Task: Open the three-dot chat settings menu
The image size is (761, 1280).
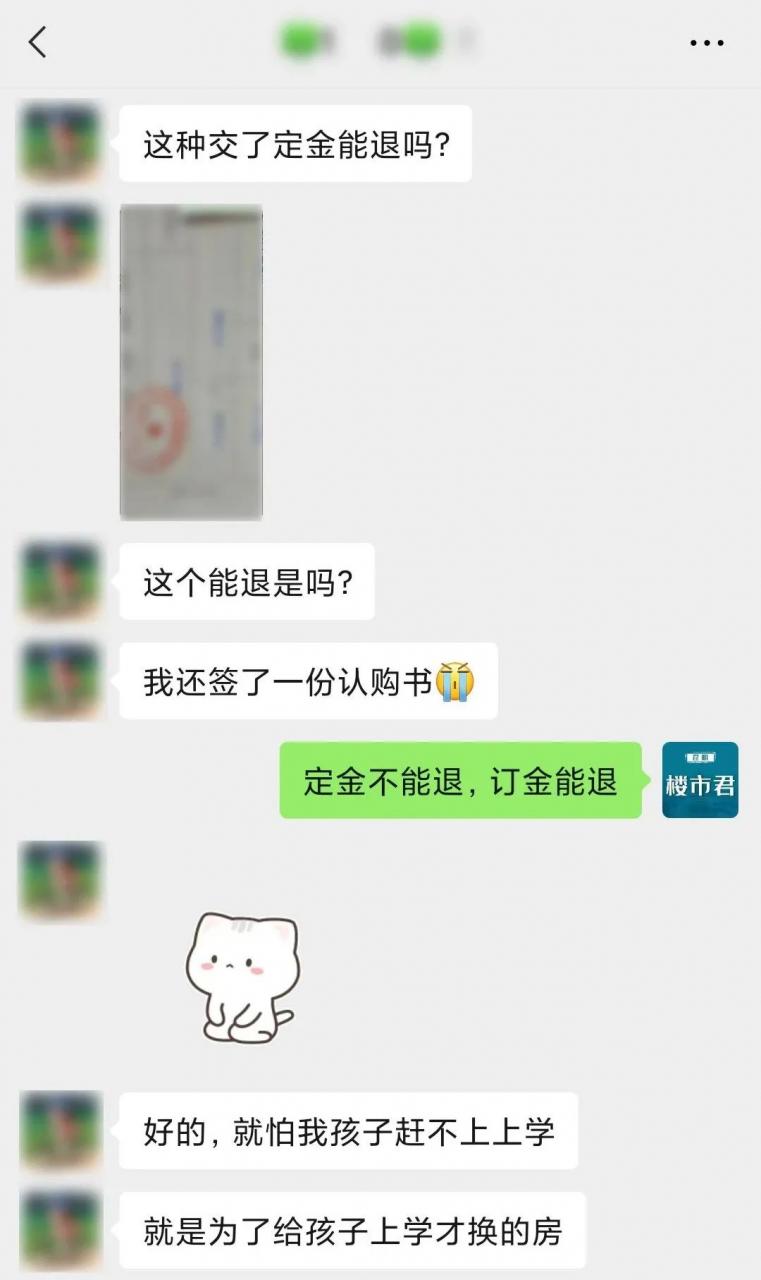Action: pos(707,43)
